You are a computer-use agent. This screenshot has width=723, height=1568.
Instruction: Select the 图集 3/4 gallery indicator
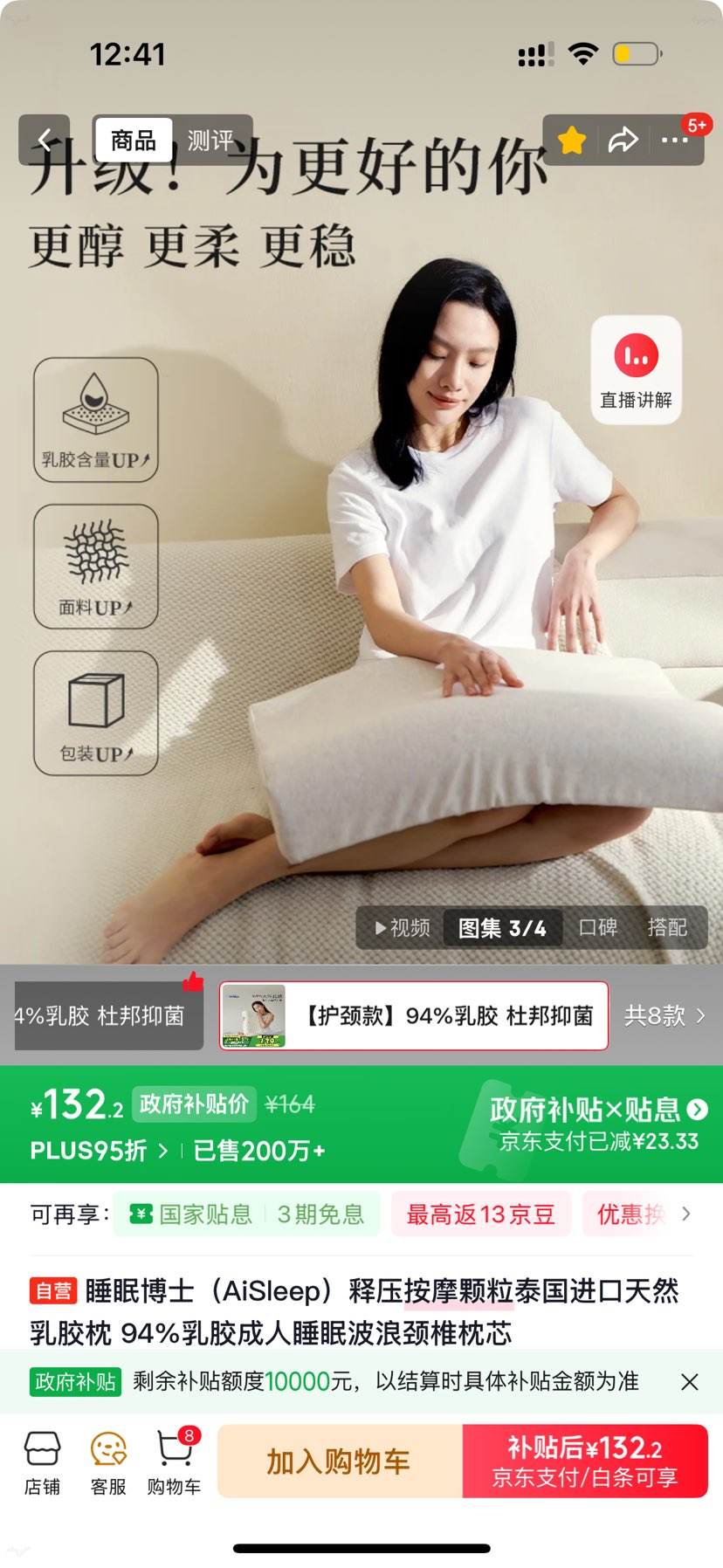(x=502, y=928)
